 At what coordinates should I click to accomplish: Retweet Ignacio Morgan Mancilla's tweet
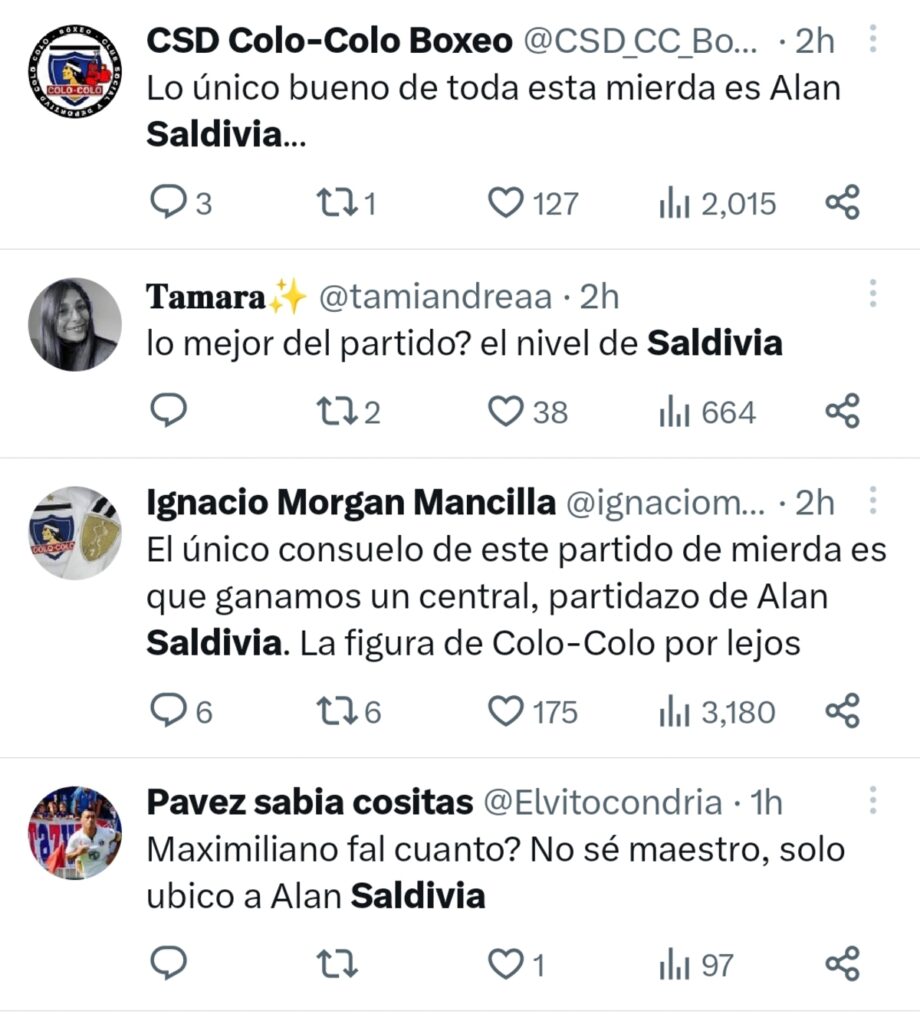tap(331, 711)
